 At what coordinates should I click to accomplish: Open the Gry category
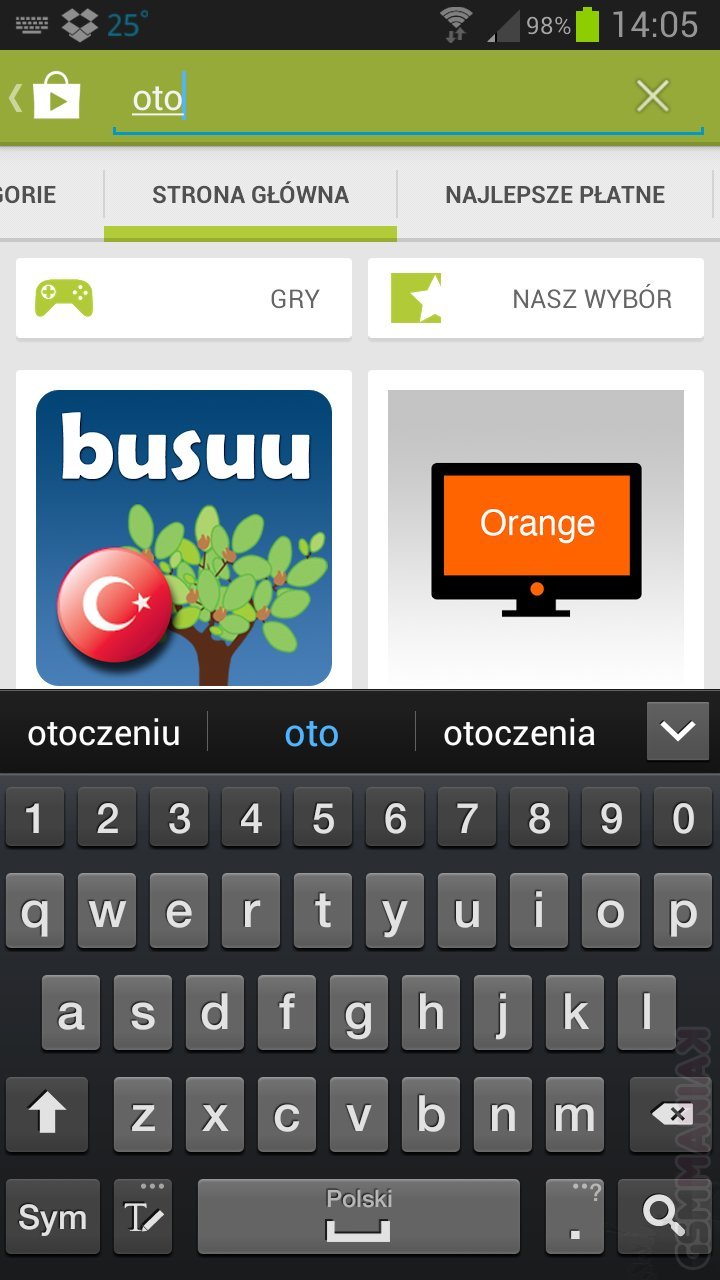click(184, 299)
